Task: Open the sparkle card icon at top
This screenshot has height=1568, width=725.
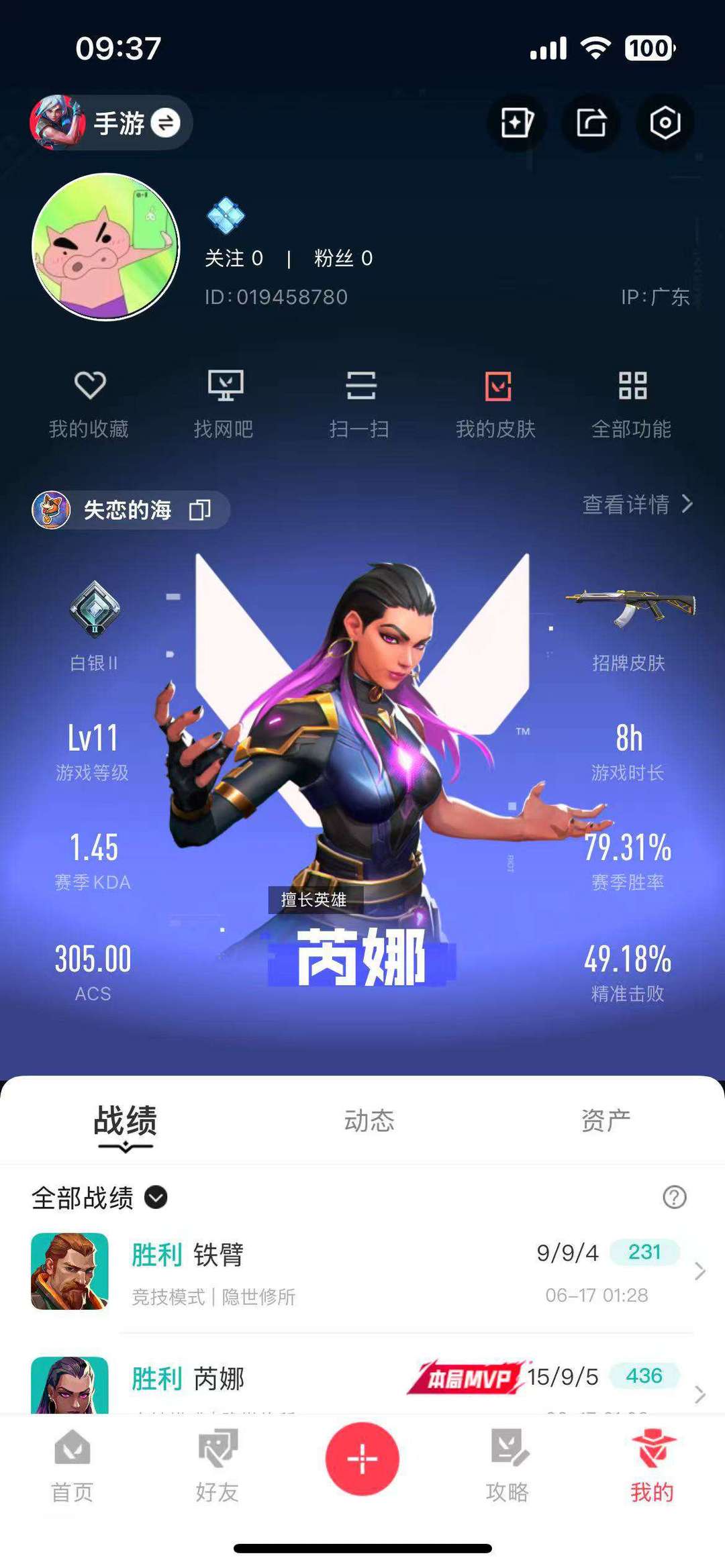Action: 517,123
